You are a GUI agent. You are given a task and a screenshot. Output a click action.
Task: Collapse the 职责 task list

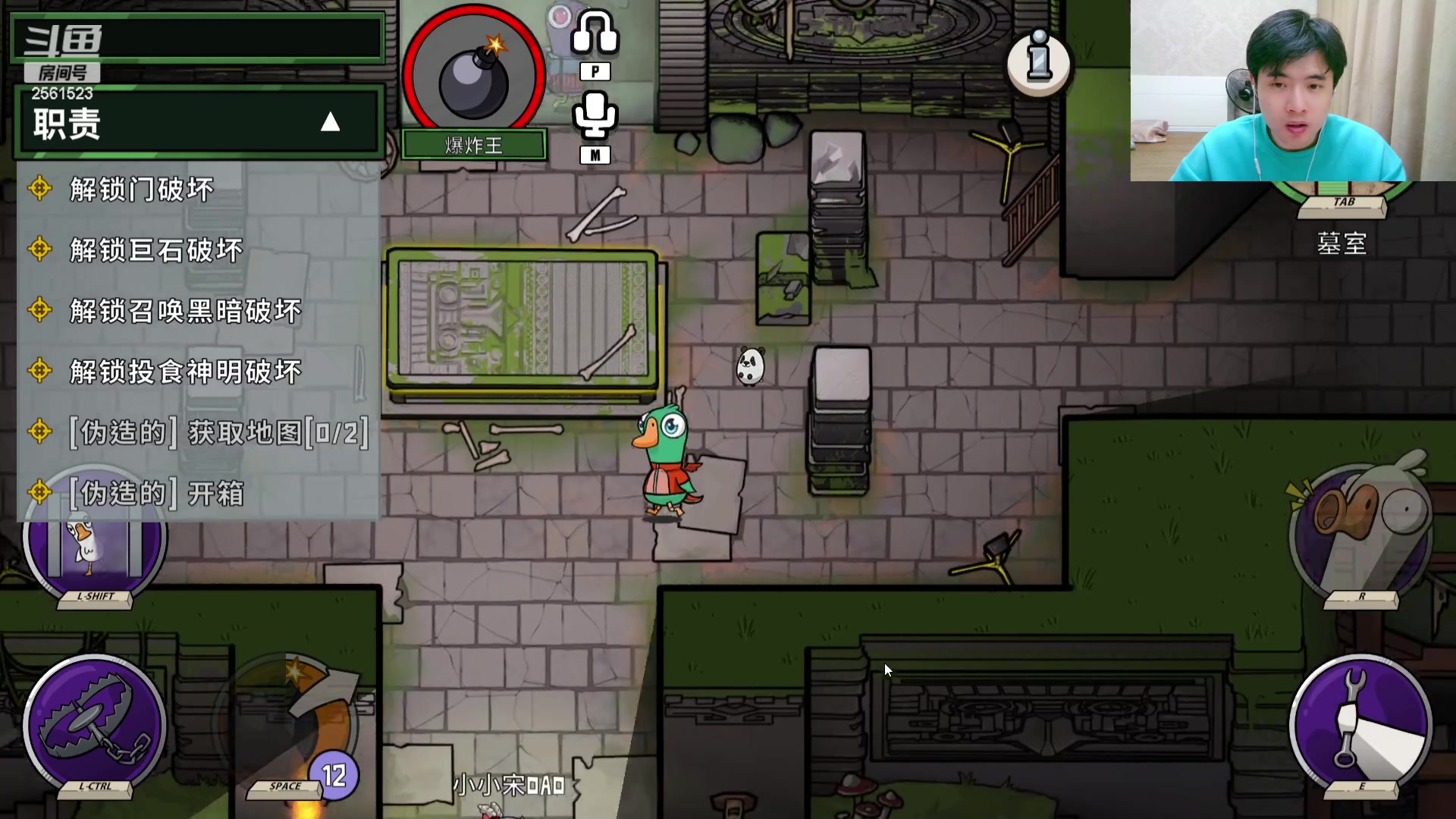pyautogui.click(x=330, y=122)
